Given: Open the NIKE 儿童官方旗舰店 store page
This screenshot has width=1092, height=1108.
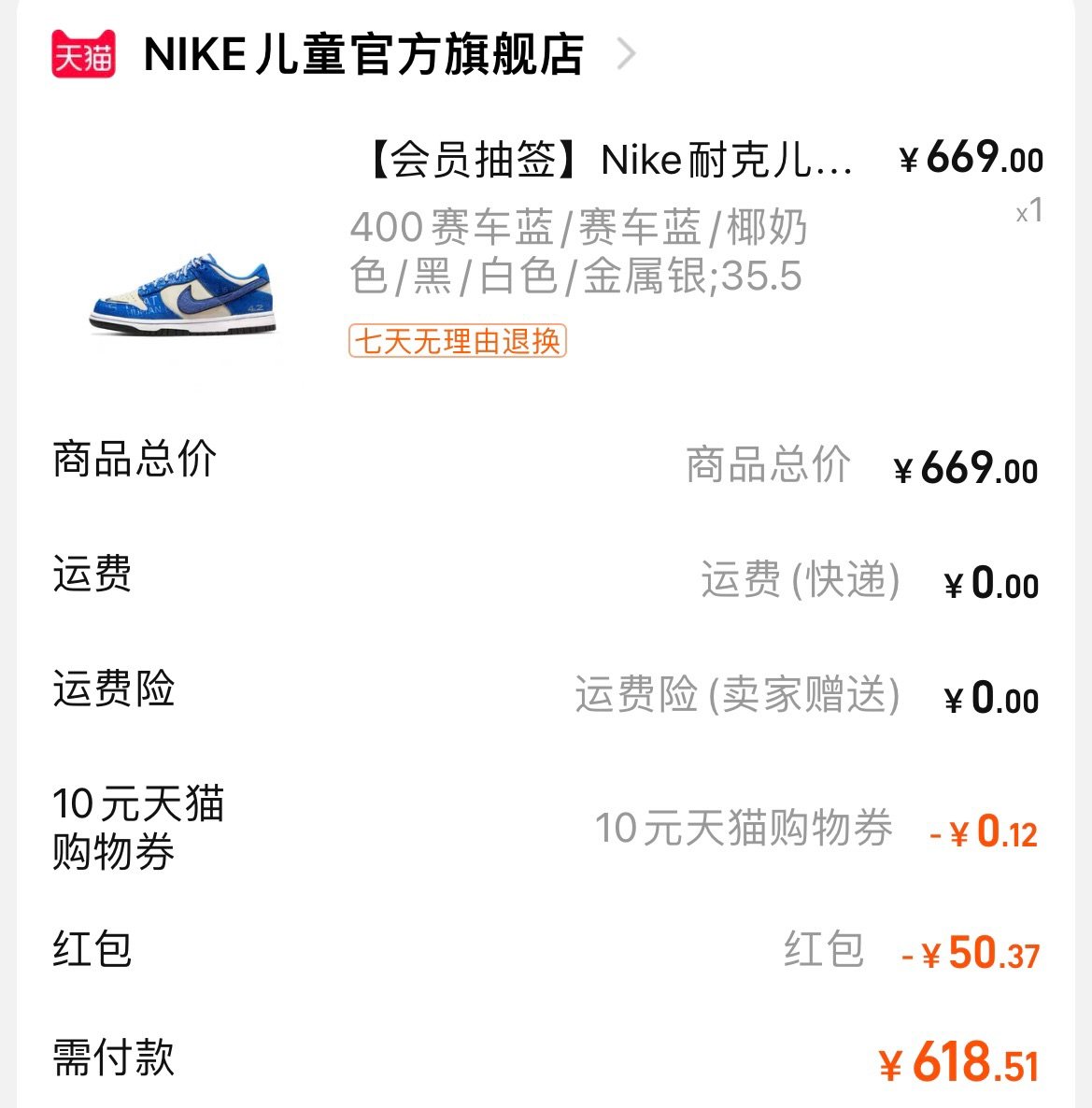Looking at the screenshot, I should [x=364, y=56].
